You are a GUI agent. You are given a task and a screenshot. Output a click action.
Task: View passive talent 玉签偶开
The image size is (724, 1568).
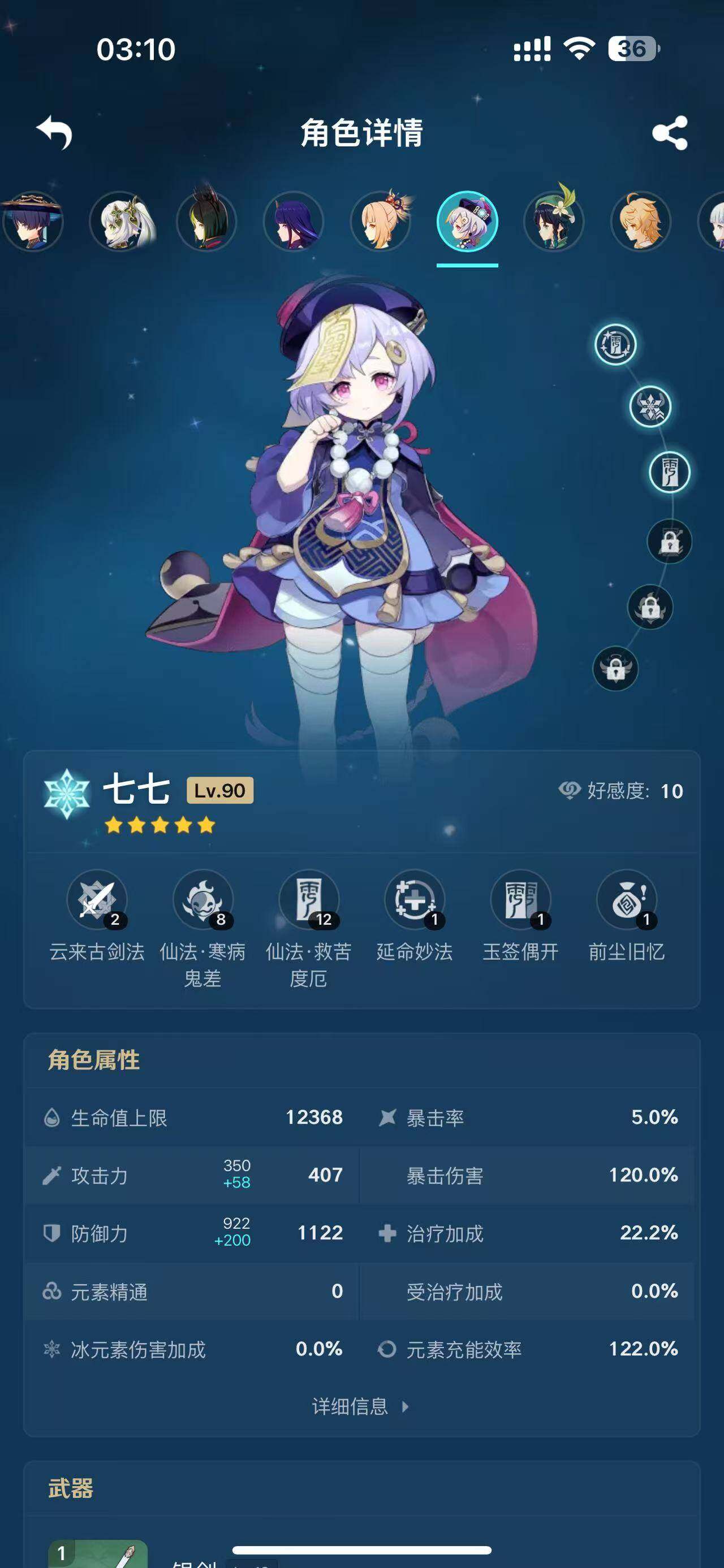click(520, 900)
